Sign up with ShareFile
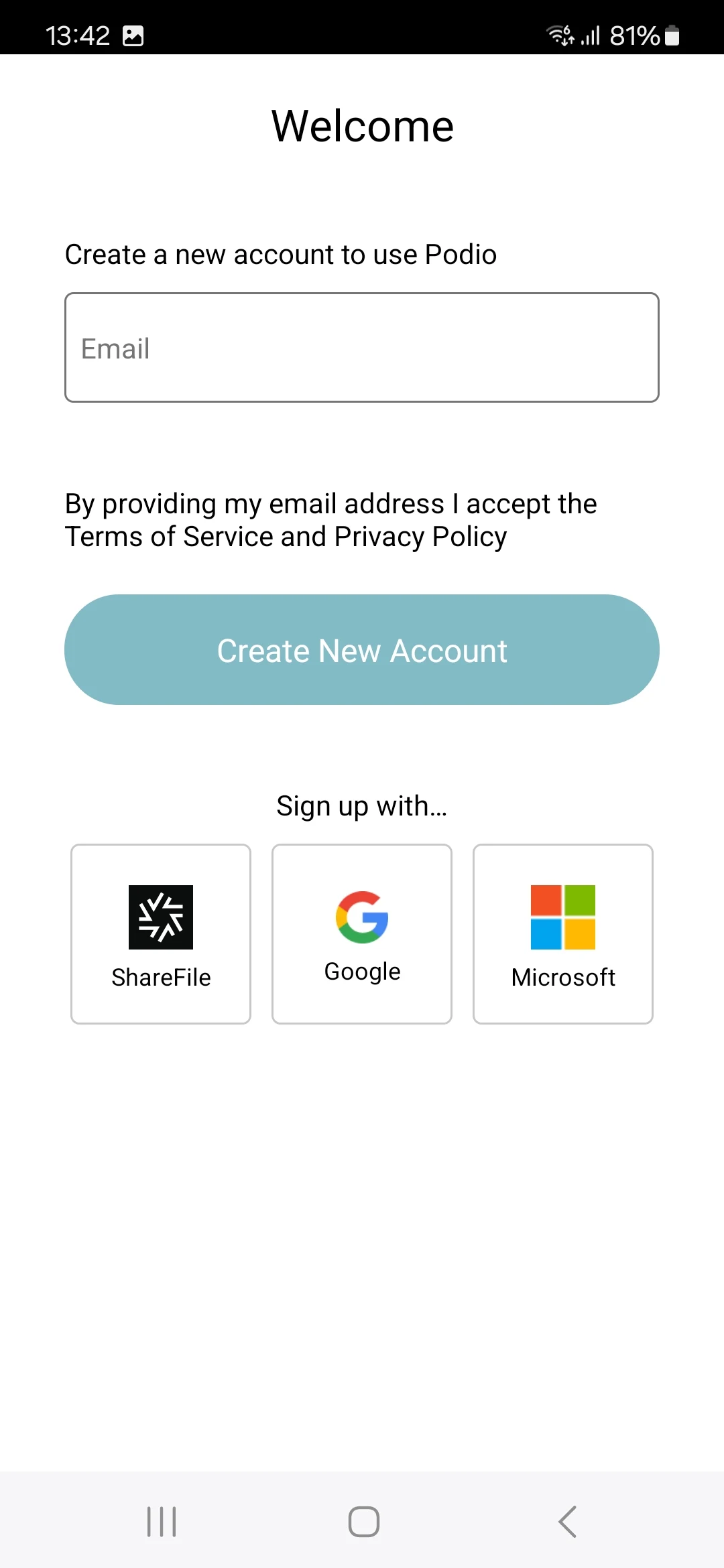724x1568 pixels. click(161, 933)
